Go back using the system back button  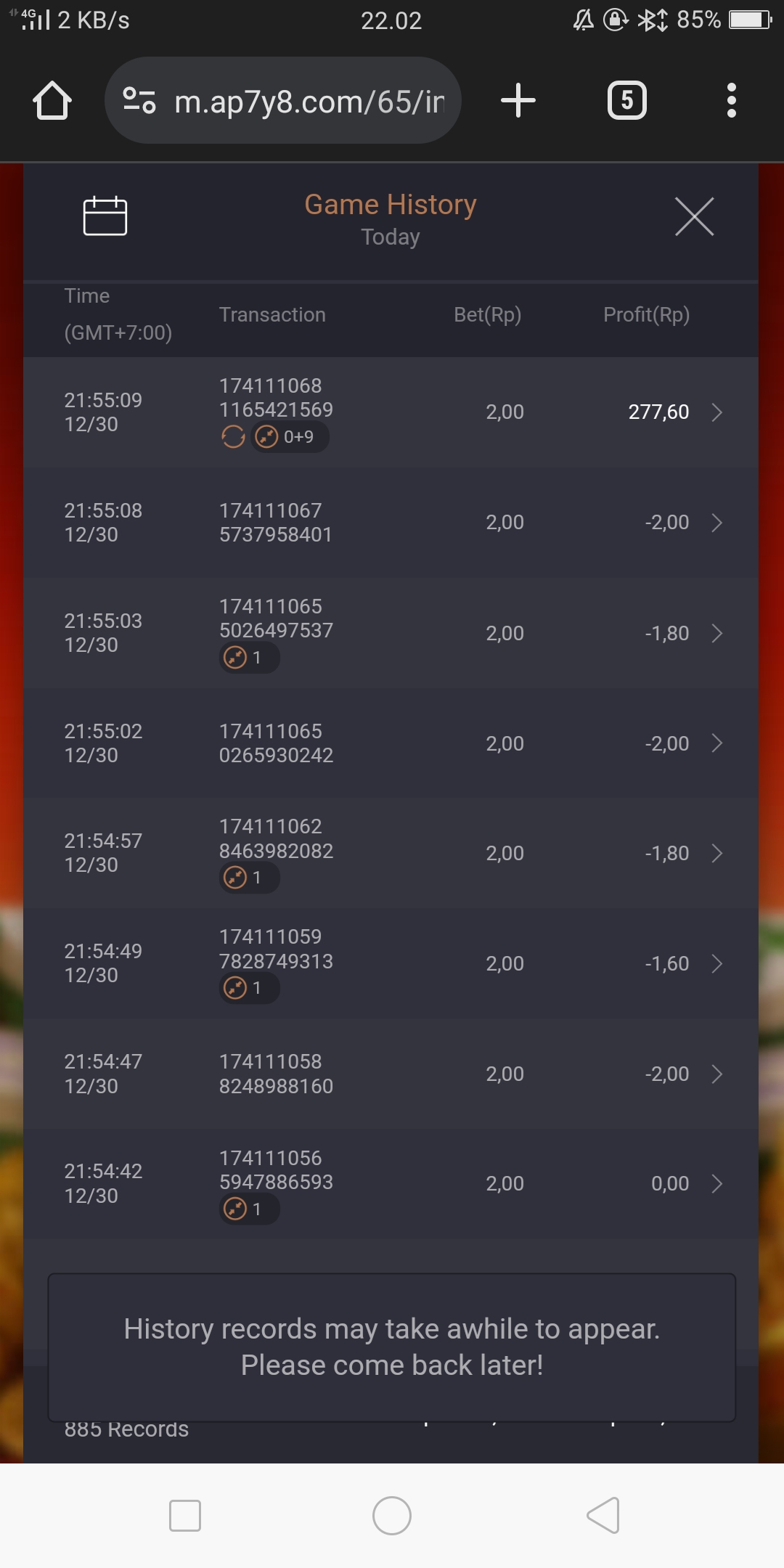click(x=603, y=1516)
